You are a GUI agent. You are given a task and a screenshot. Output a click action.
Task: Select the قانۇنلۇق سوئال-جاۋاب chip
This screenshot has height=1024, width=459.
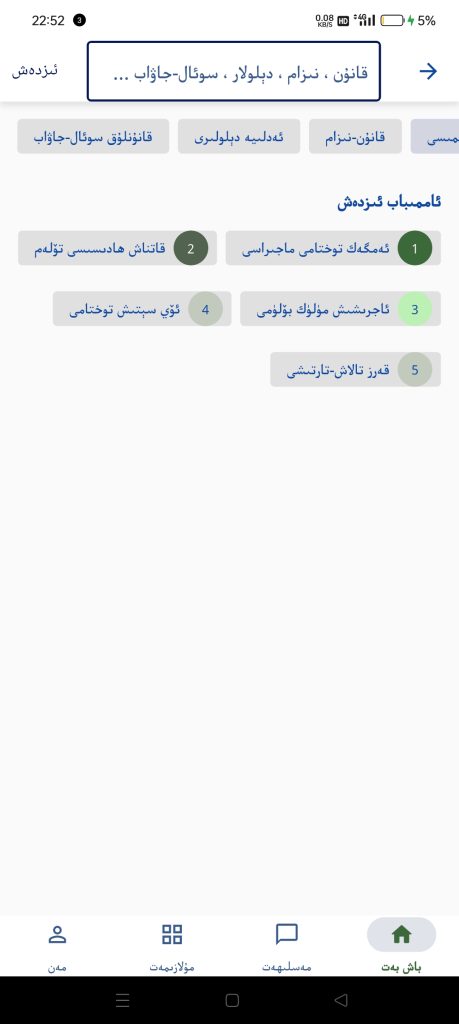coord(93,136)
